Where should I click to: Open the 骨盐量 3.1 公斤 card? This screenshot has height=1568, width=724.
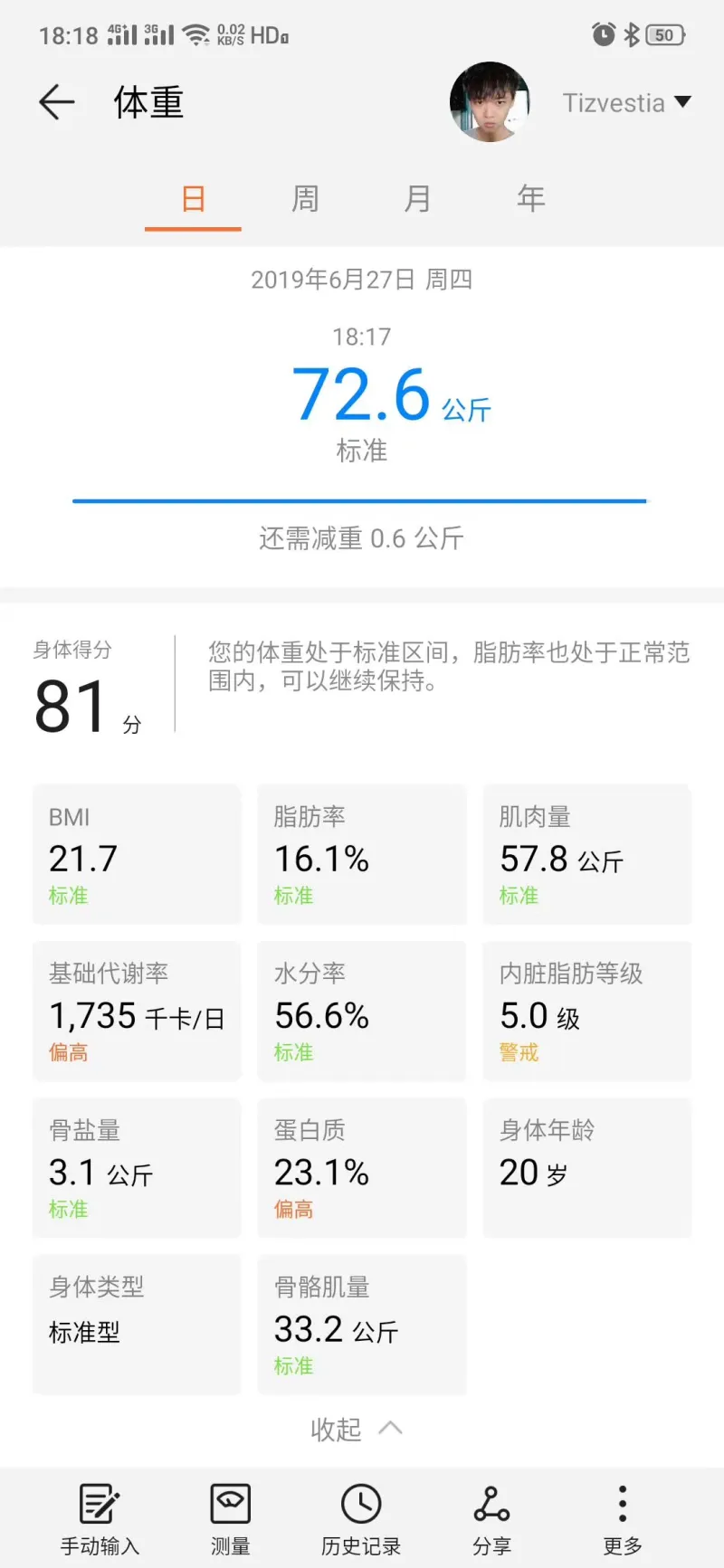(x=137, y=1168)
